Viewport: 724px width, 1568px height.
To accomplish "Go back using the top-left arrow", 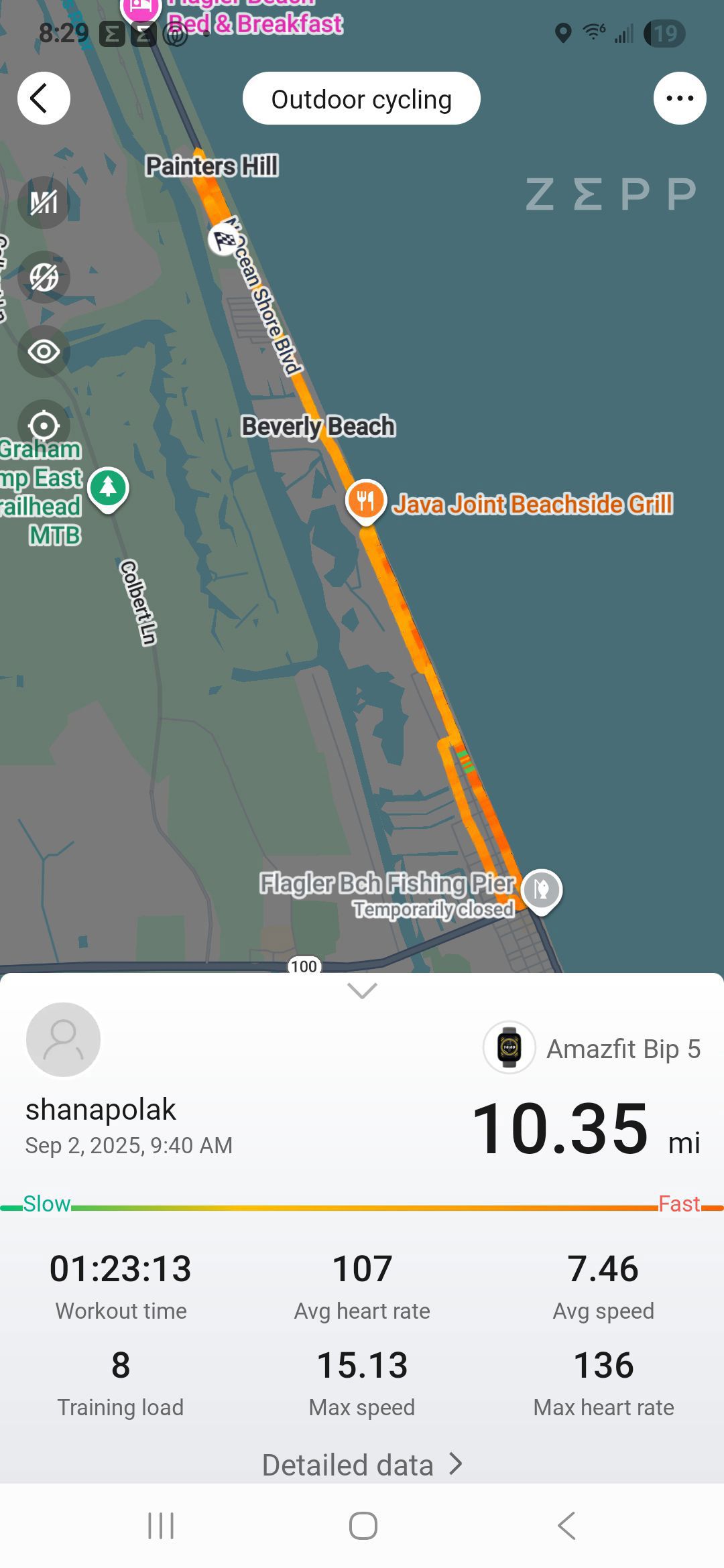I will [x=44, y=99].
